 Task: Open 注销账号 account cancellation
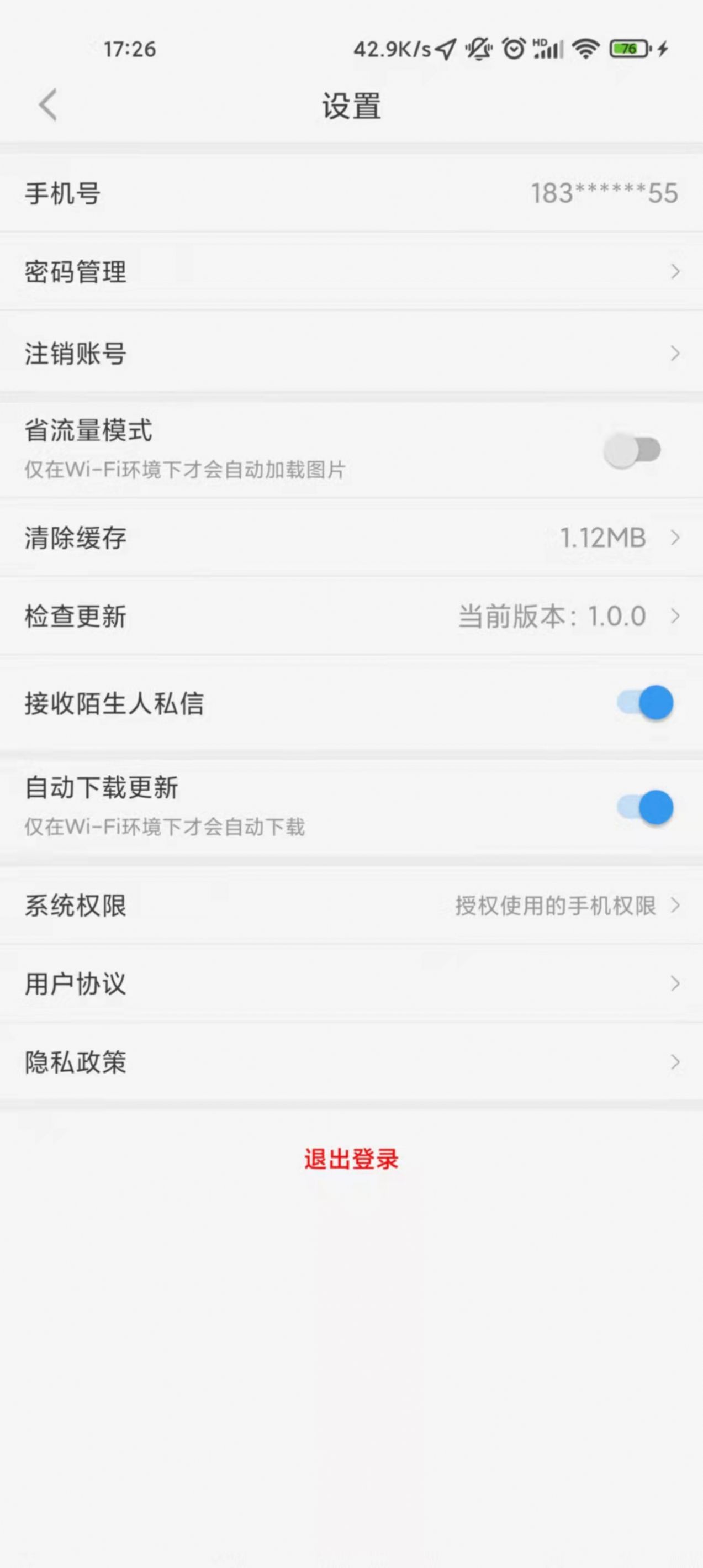pos(351,353)
